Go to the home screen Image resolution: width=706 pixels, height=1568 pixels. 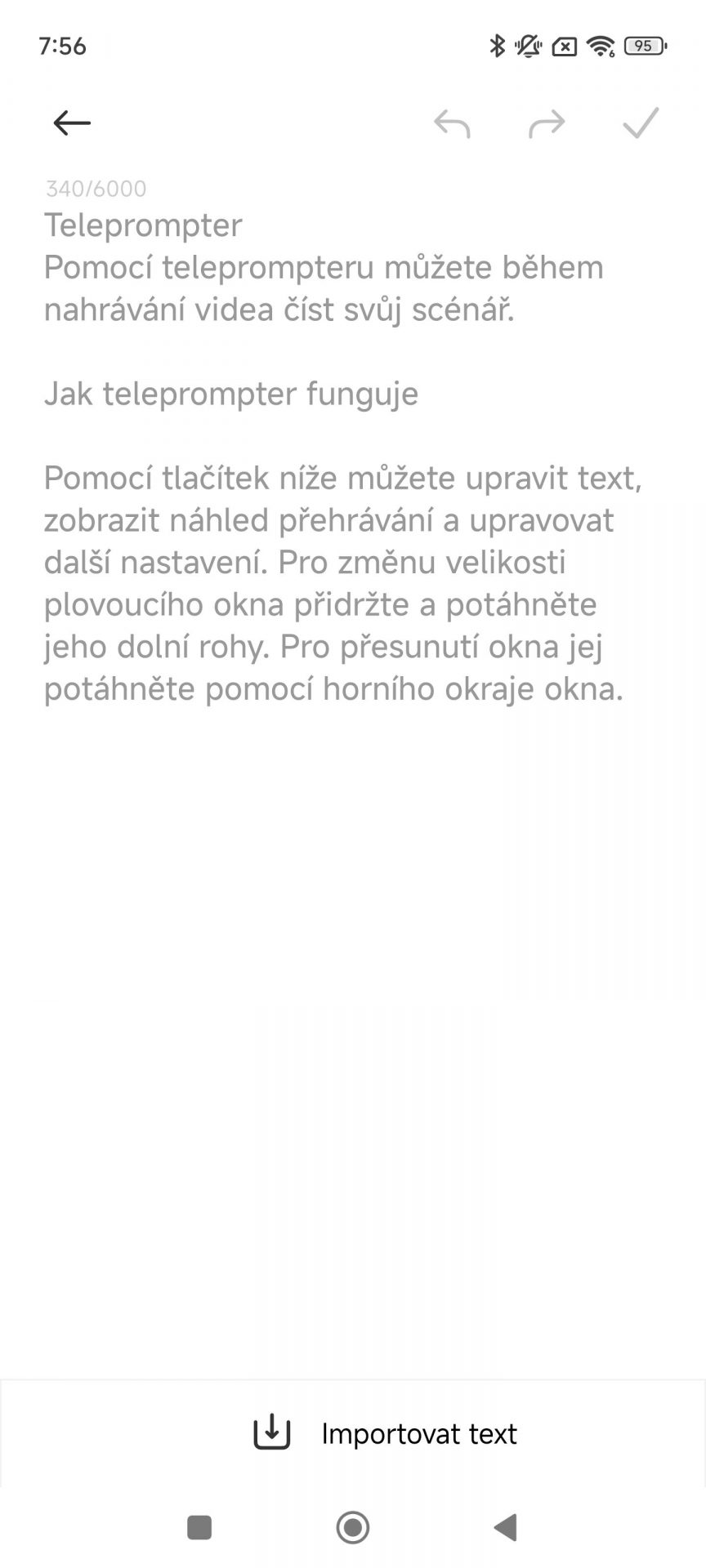tap(353, 1527)
